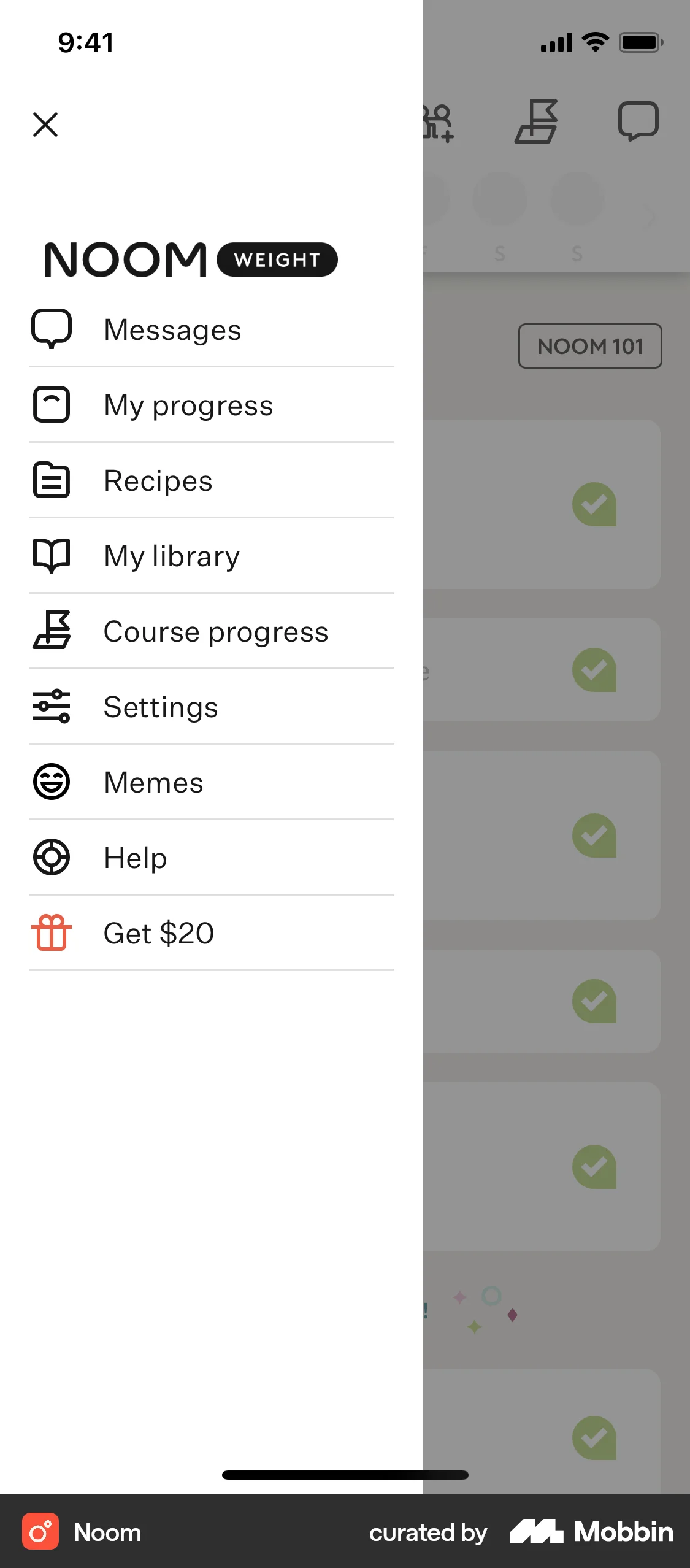
Task: Select the Get $20 link
Action: point(158,932)
